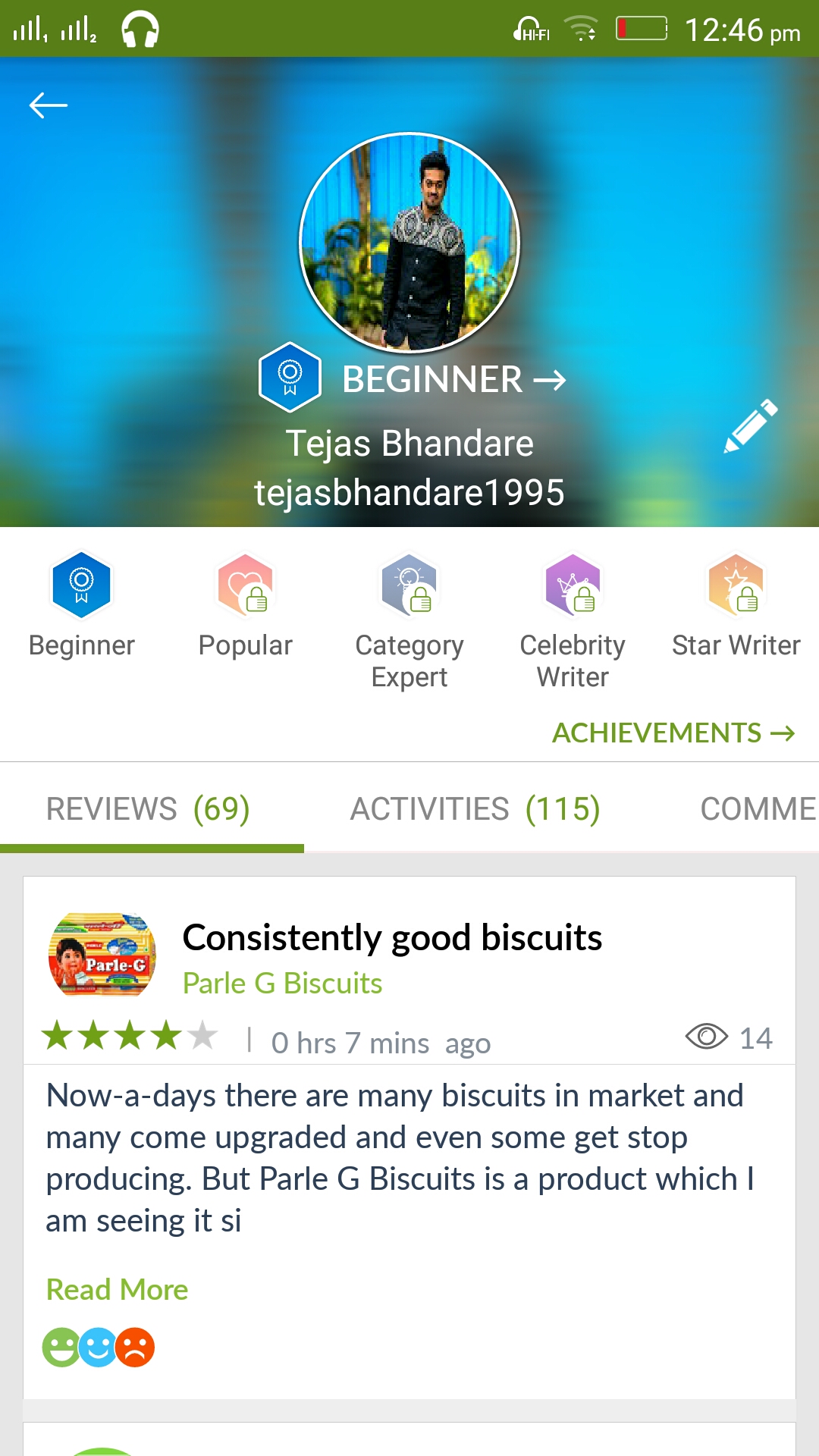Open the "Consistently good biscuits" review
The height and width of the screenshot is (1456, 819).
pyautogui.click(x=392, y=938)
